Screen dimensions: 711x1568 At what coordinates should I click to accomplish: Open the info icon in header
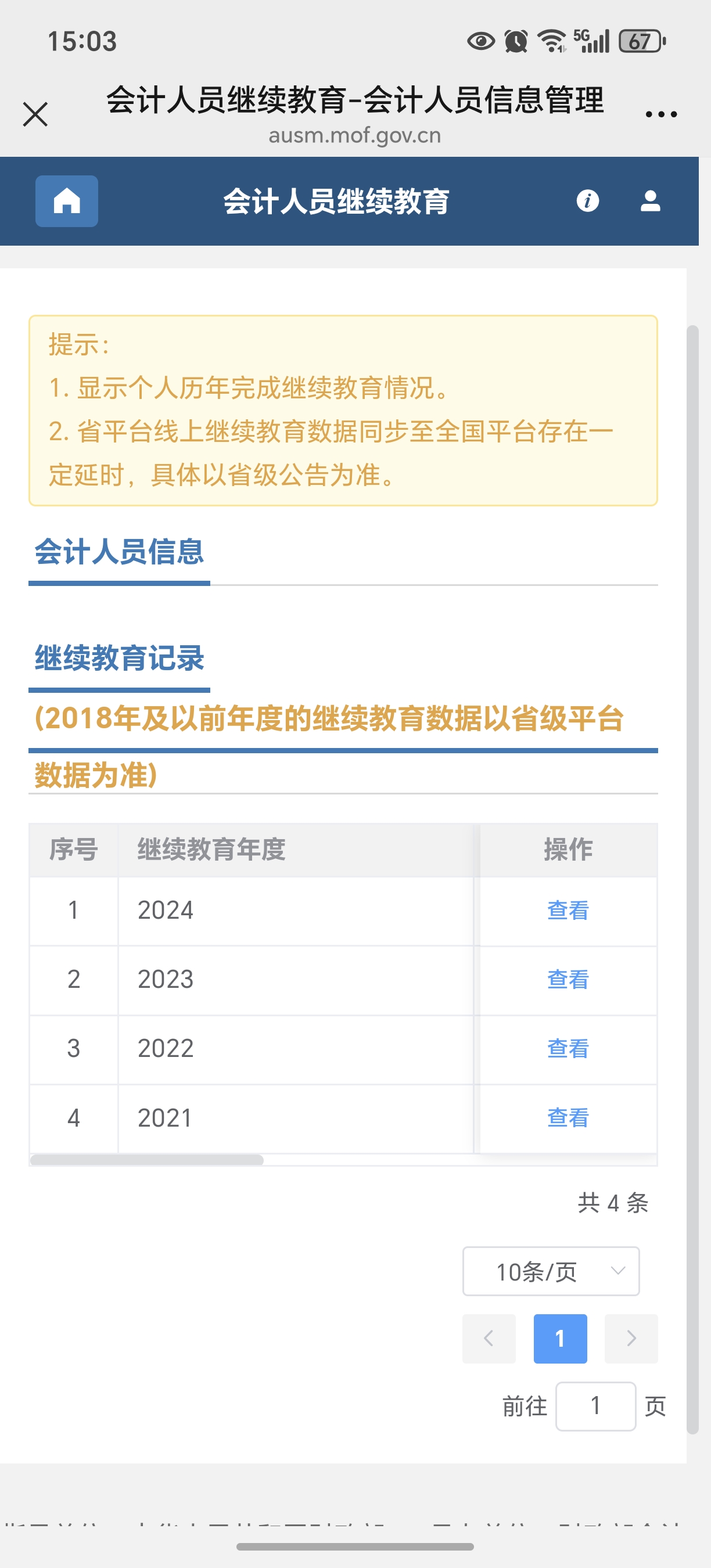coord(587,201)
